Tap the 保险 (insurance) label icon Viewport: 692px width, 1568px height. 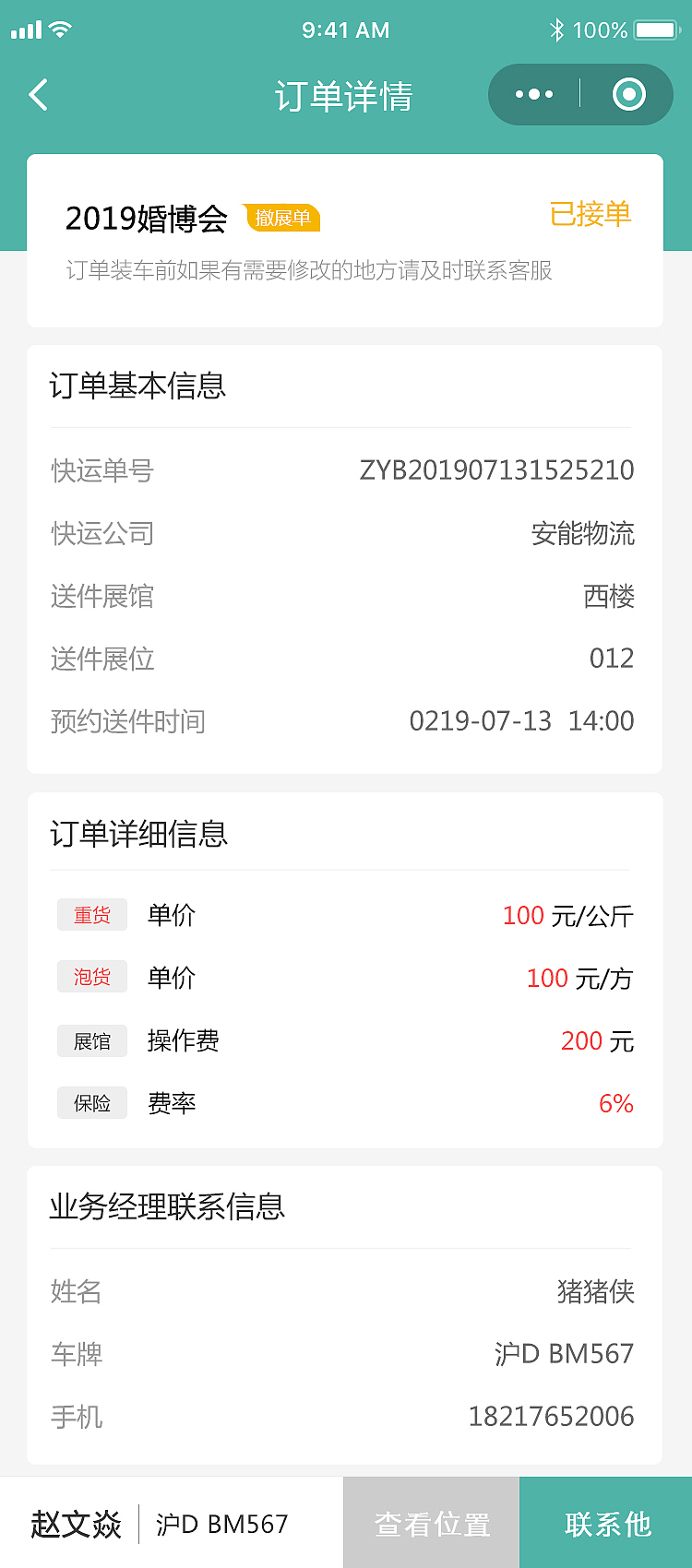point(91,1103)
